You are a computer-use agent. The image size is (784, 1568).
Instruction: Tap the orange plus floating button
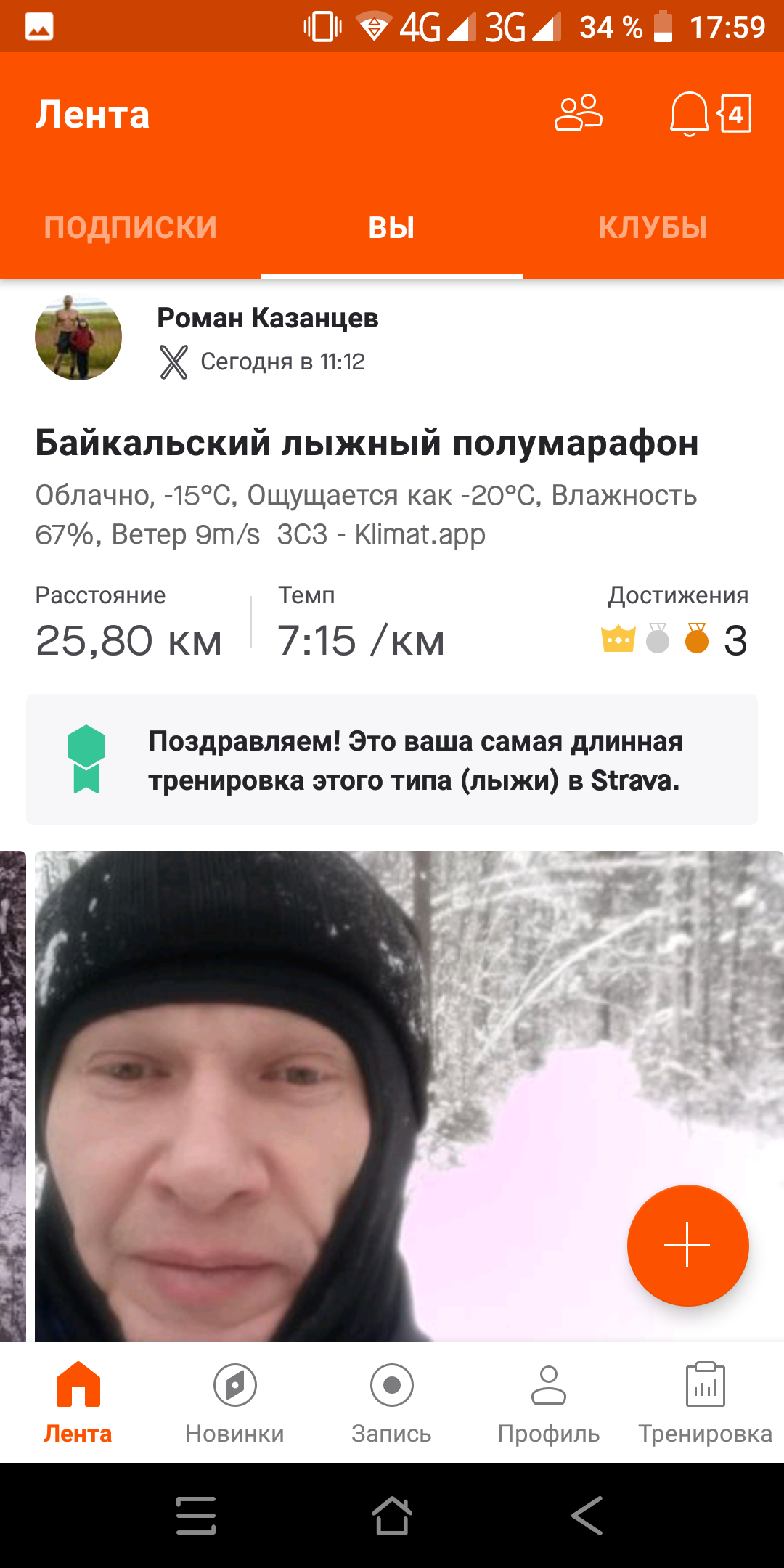pyautogui.click(x=687, y=1245)
